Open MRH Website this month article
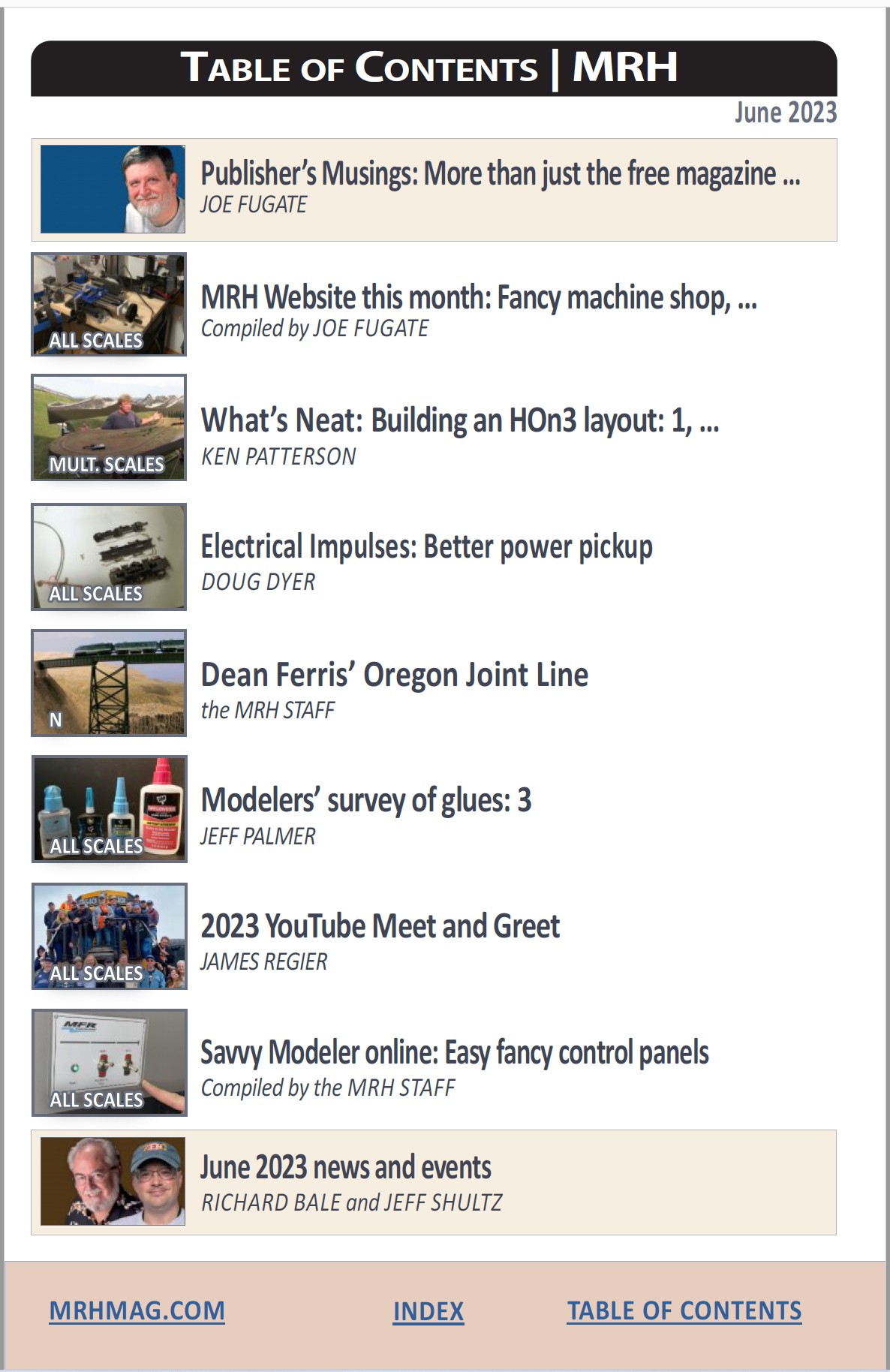890x1372 pixels. (478, 298)
